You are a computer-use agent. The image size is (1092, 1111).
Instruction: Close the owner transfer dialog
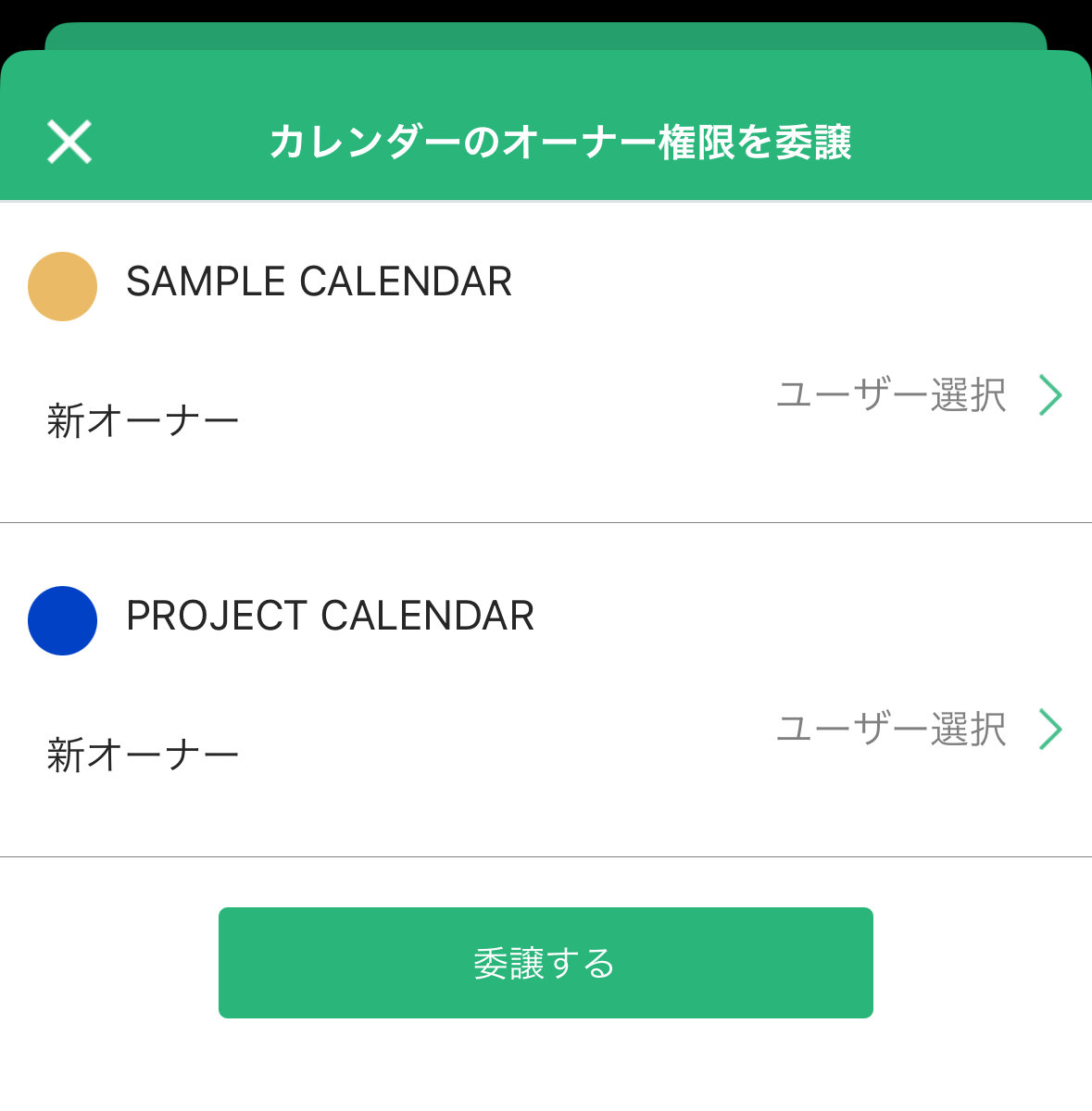69,143
